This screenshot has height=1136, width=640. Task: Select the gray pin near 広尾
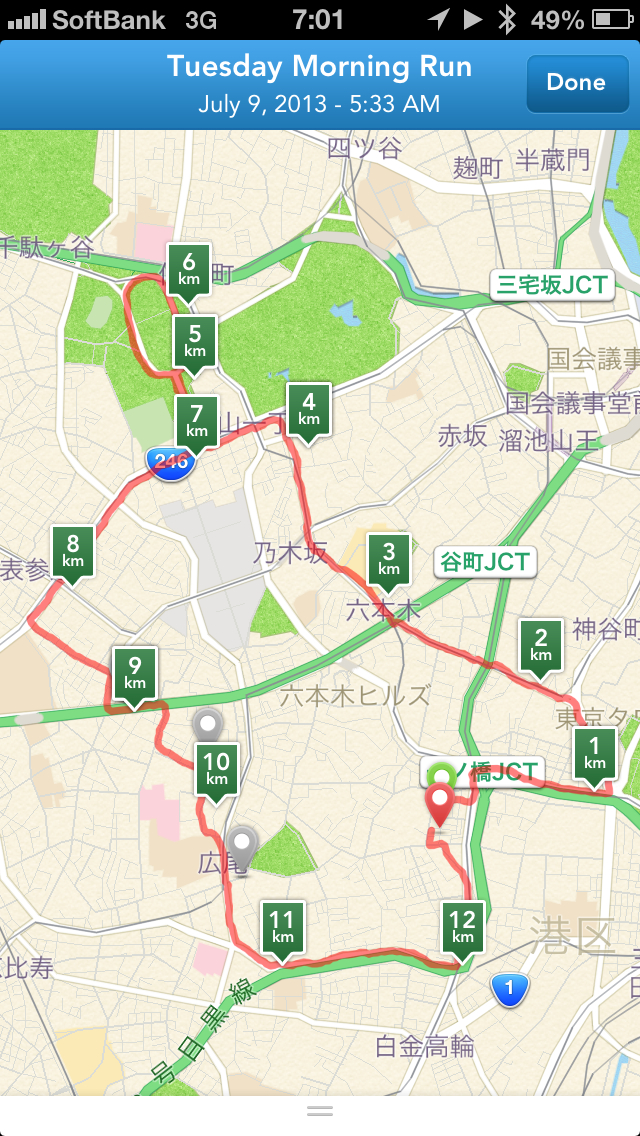[241, 851]
